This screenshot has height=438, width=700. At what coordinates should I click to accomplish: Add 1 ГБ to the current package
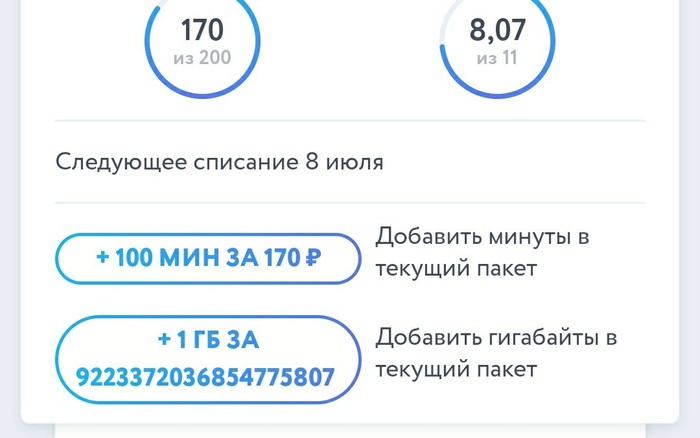tap(207, 358)
